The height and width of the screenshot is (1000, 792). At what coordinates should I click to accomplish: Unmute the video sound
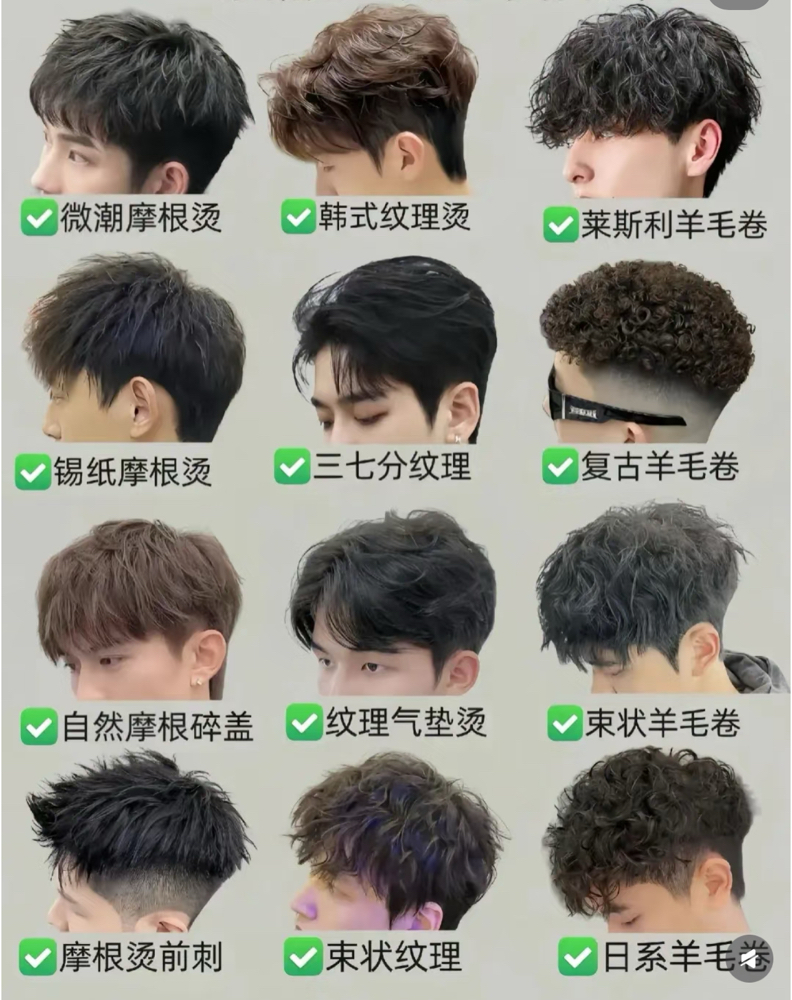point(750,958)
